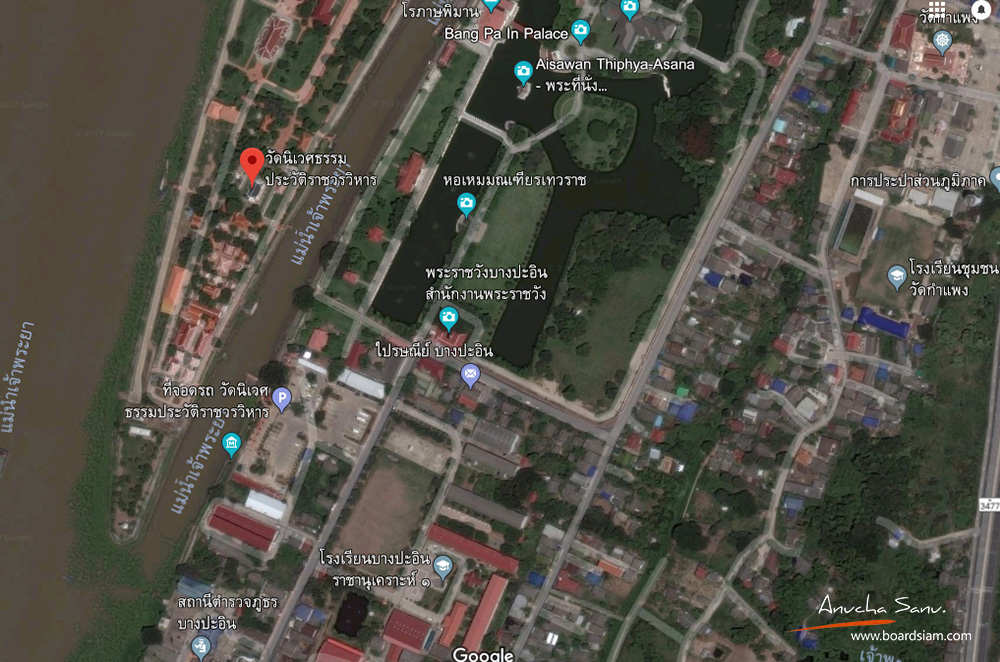This screenshot has width=1000, height=662.
Task: Tap the Aisawan Thiphya-Asana camera marker
Action: click(522, 71)
